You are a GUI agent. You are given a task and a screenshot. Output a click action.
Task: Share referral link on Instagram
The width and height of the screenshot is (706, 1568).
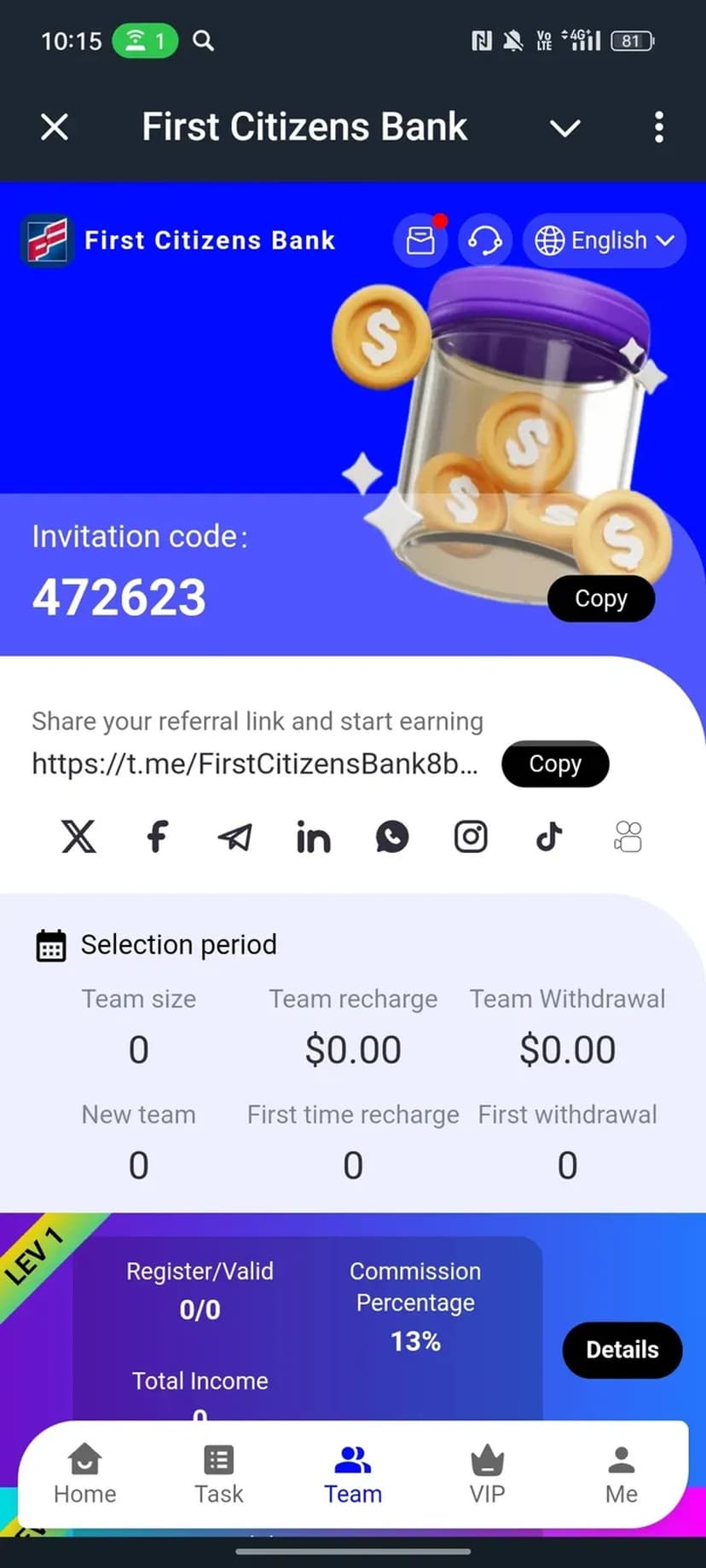471,837
